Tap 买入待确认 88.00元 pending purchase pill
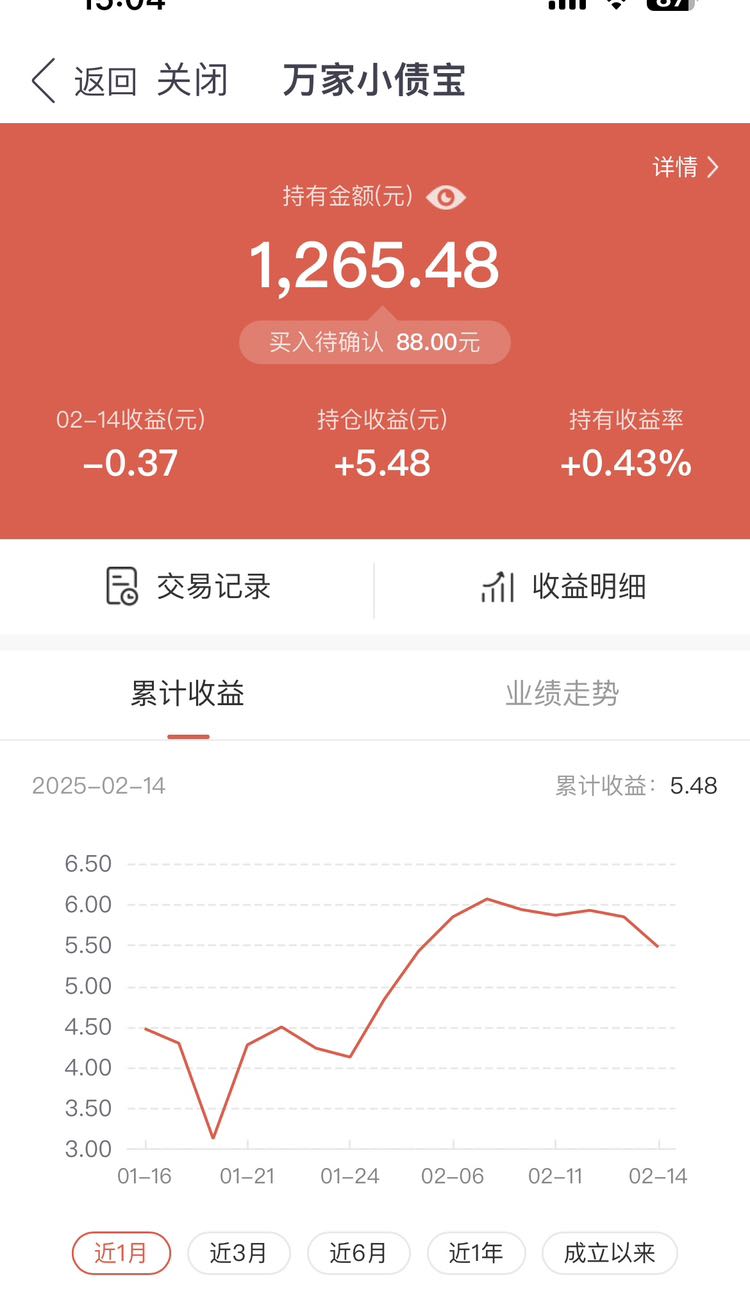The height and width of the screenshot is (1309, 750). pyautogui.click(x=375, y=342)
